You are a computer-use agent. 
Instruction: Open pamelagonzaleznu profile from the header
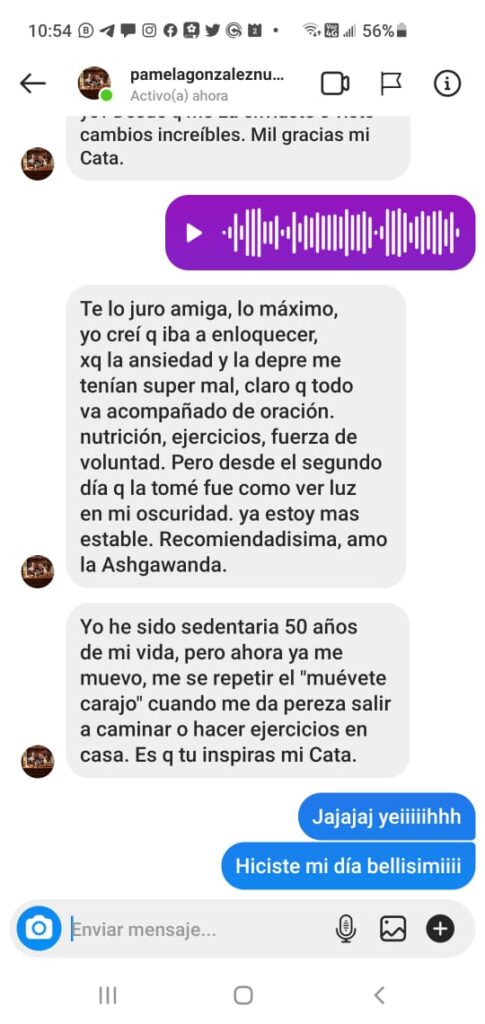click(207, 75)
